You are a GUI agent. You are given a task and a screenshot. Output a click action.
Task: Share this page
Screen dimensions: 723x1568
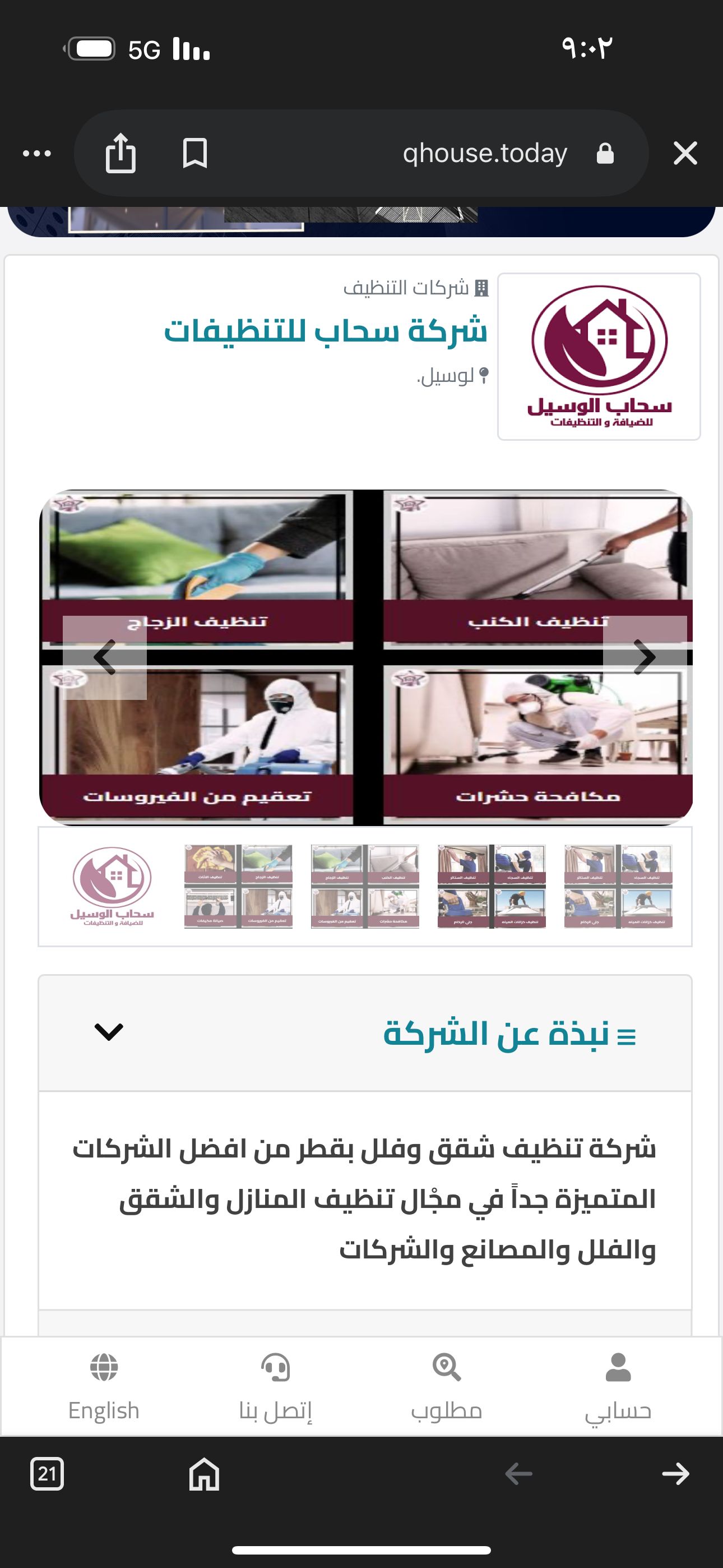(x=121, y=154)
